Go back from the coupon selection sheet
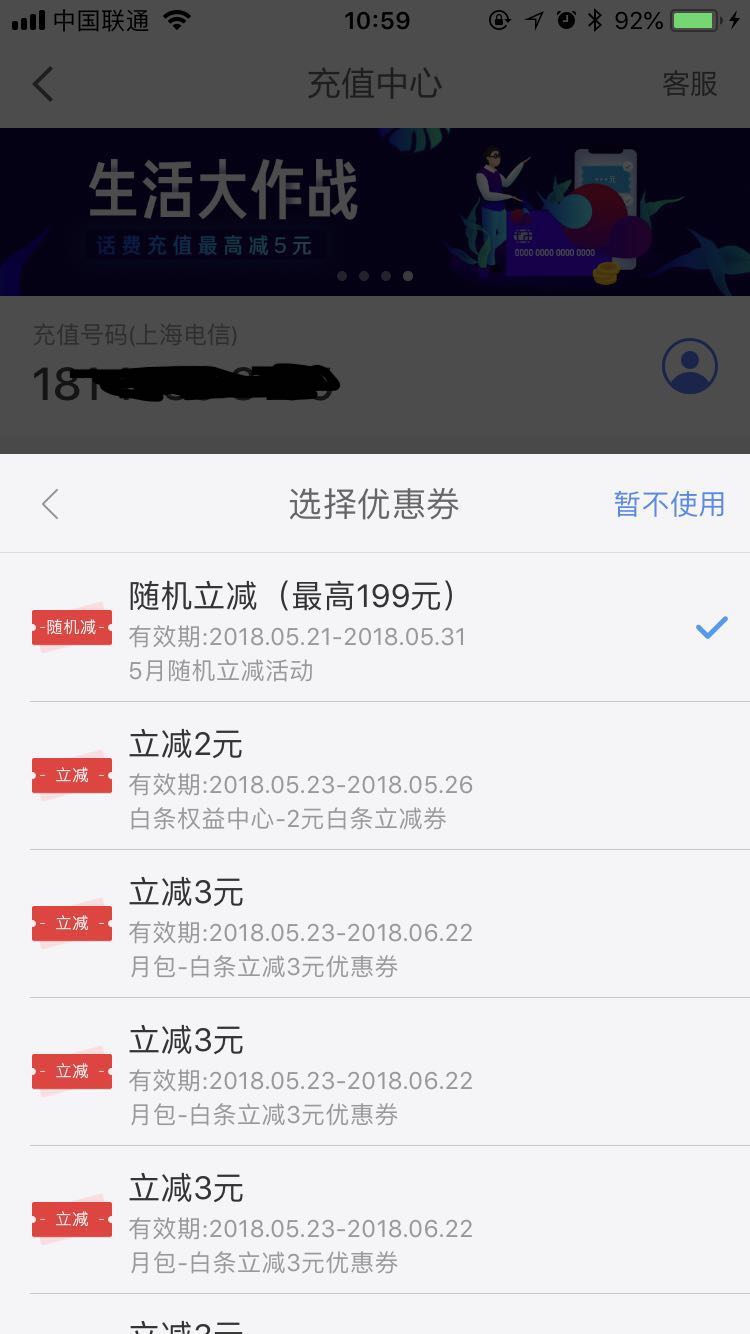 tap(50, 504)
